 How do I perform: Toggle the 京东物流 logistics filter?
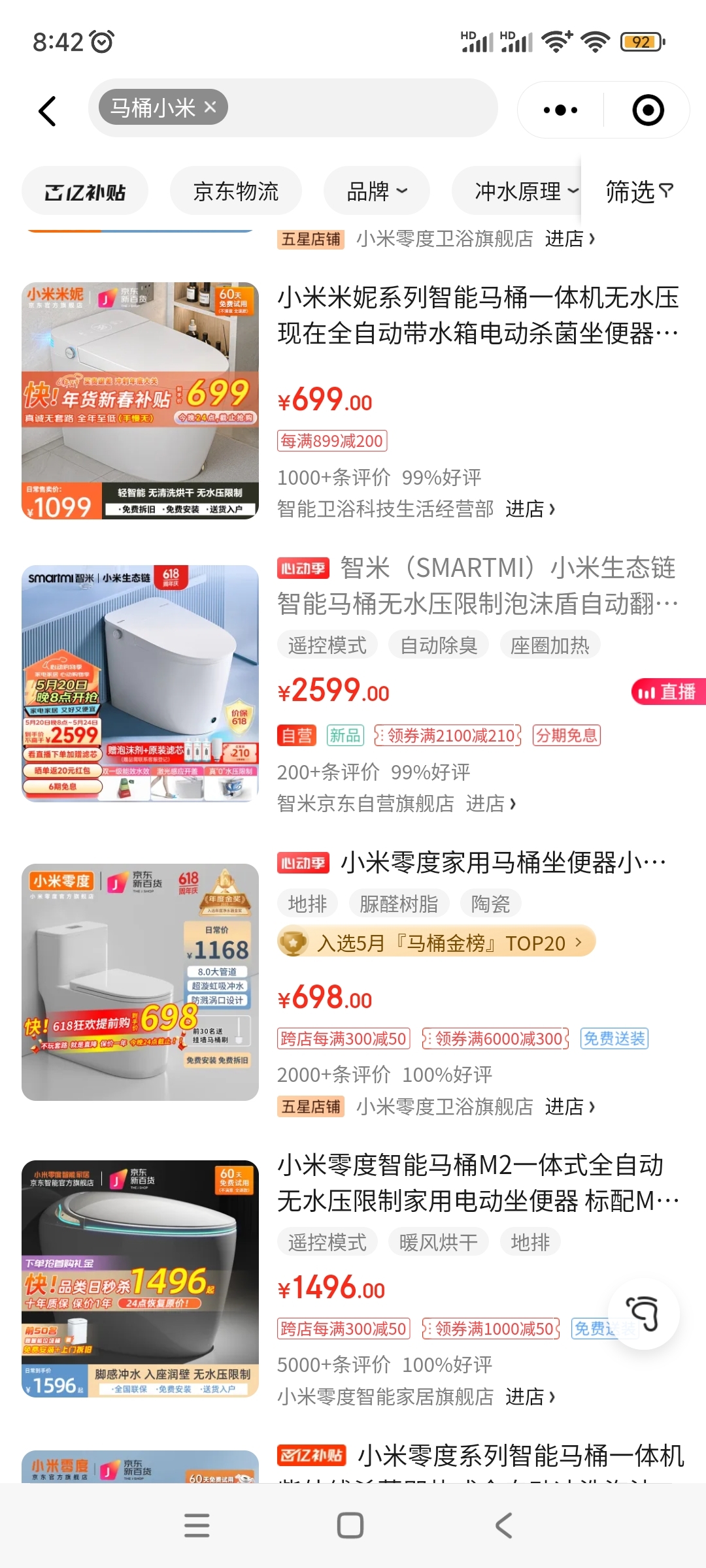(x=235, y=190)
